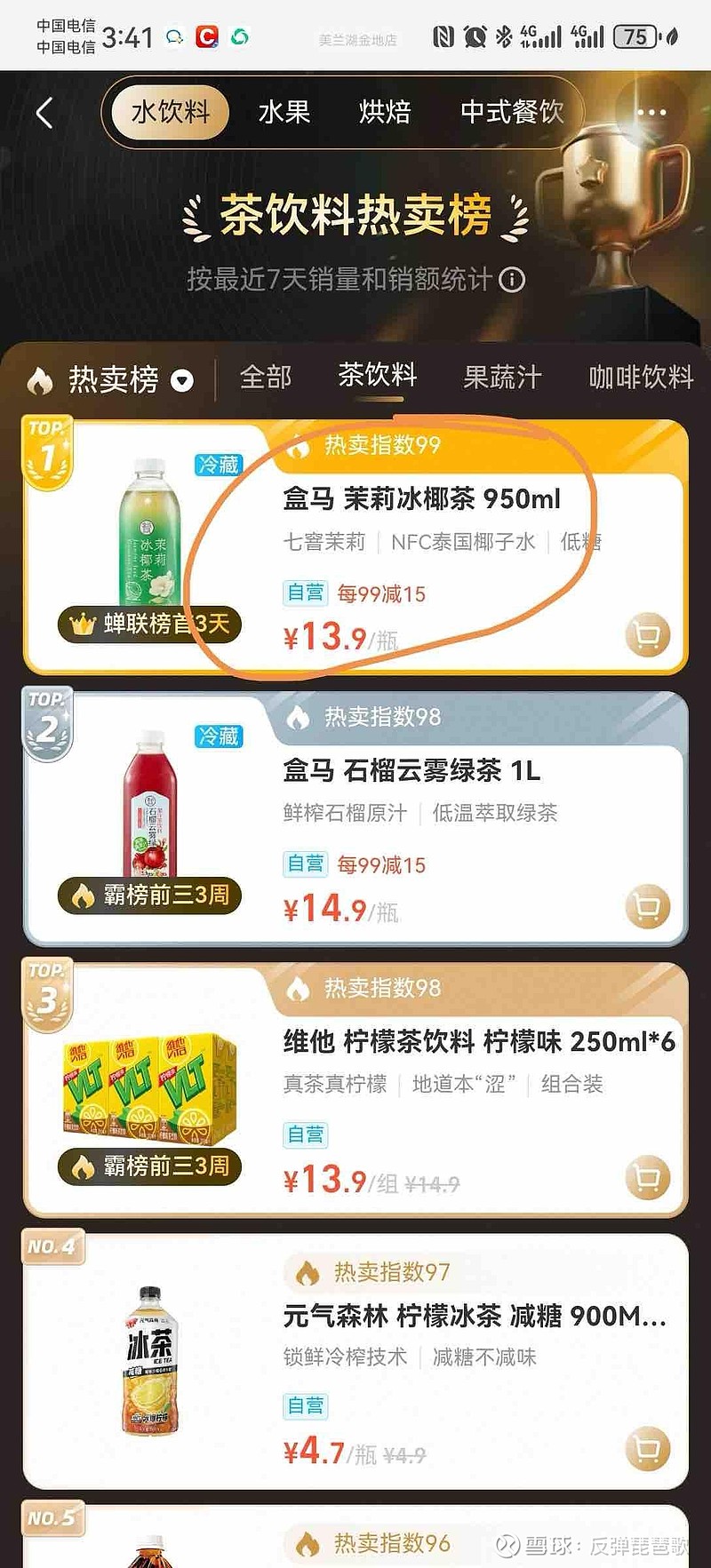Add 茉莉冰椰茶 to cart via cart icon
711x1568 pixels.
tap(650, 633)
